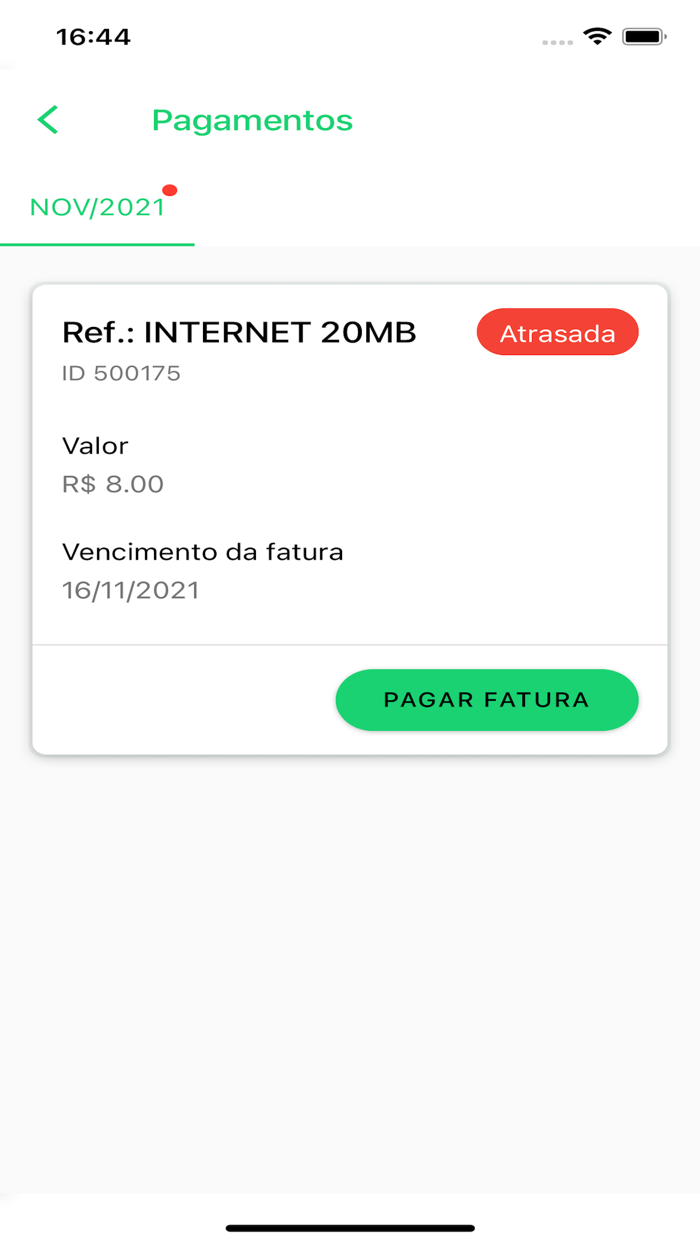Select the NOV/2021 tab

[x=97, y=207]
